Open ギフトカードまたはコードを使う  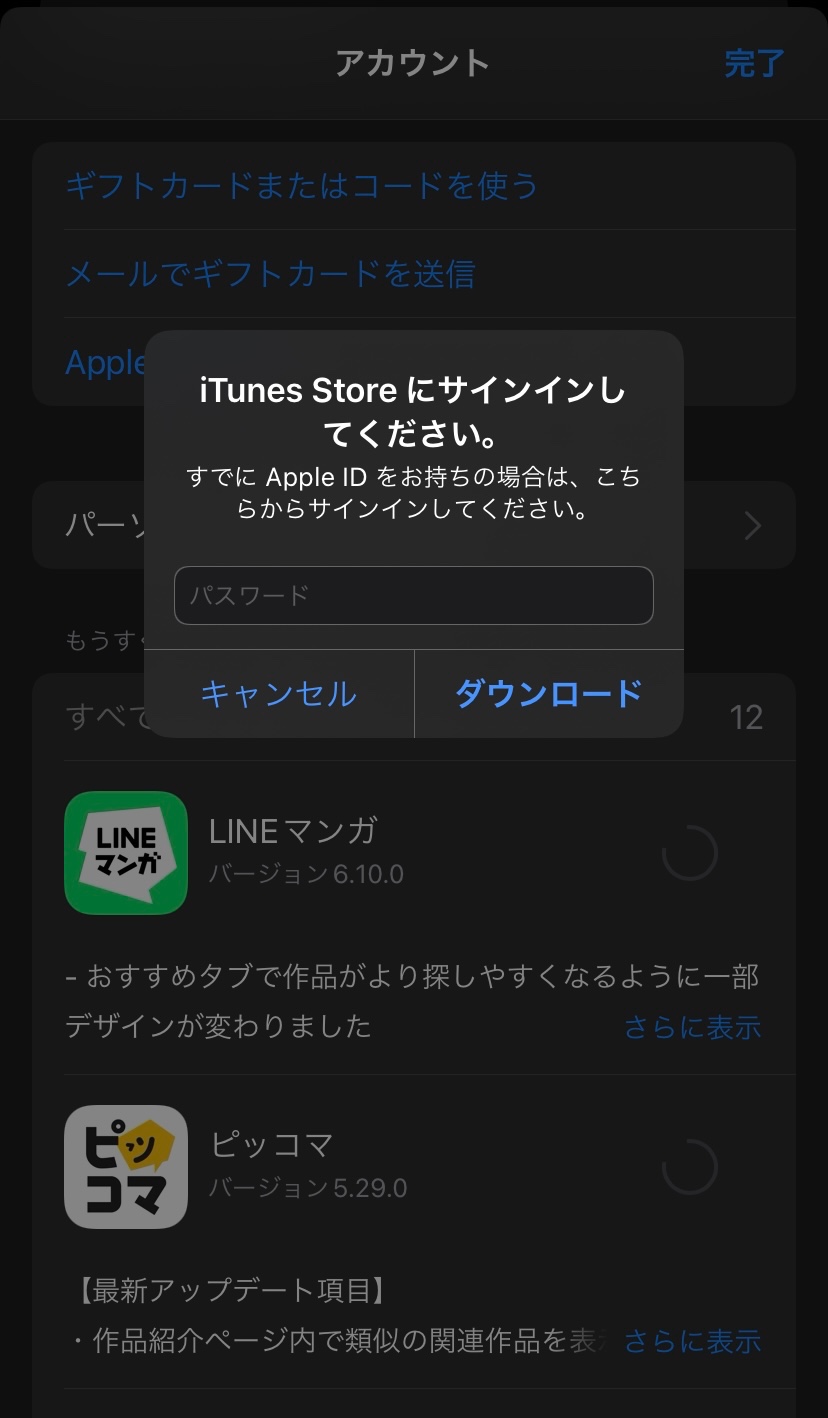point(302,186)
